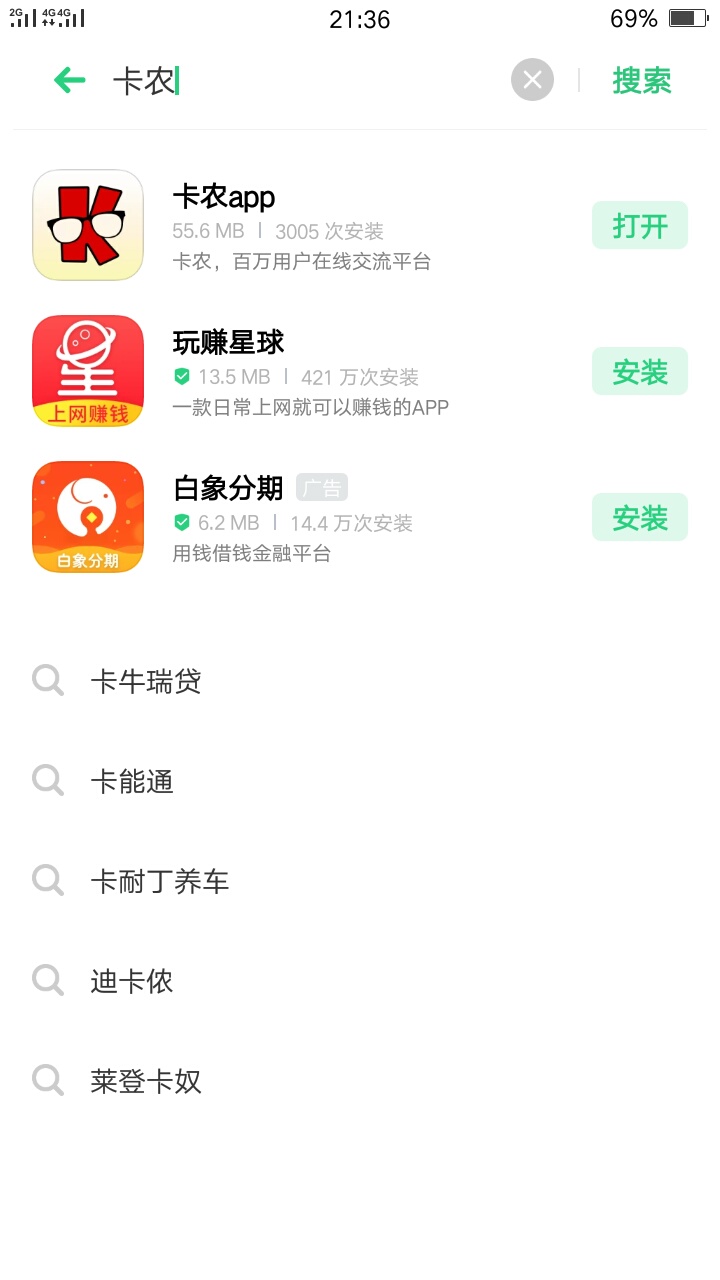The width and height of the screenshot is (720, 1280).
Task: Select suggestion 卡能通
Action: point(360,781)
